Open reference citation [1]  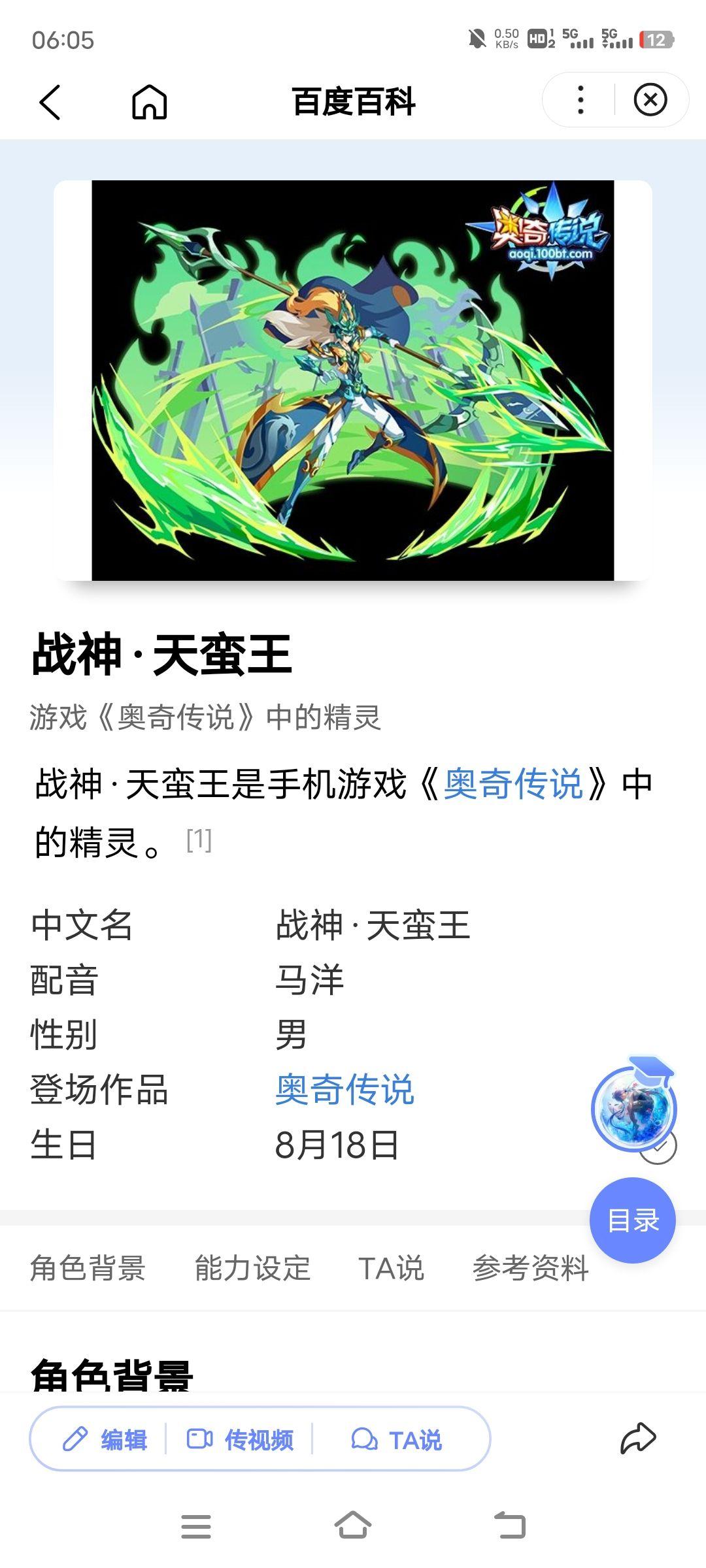(199, 840)
